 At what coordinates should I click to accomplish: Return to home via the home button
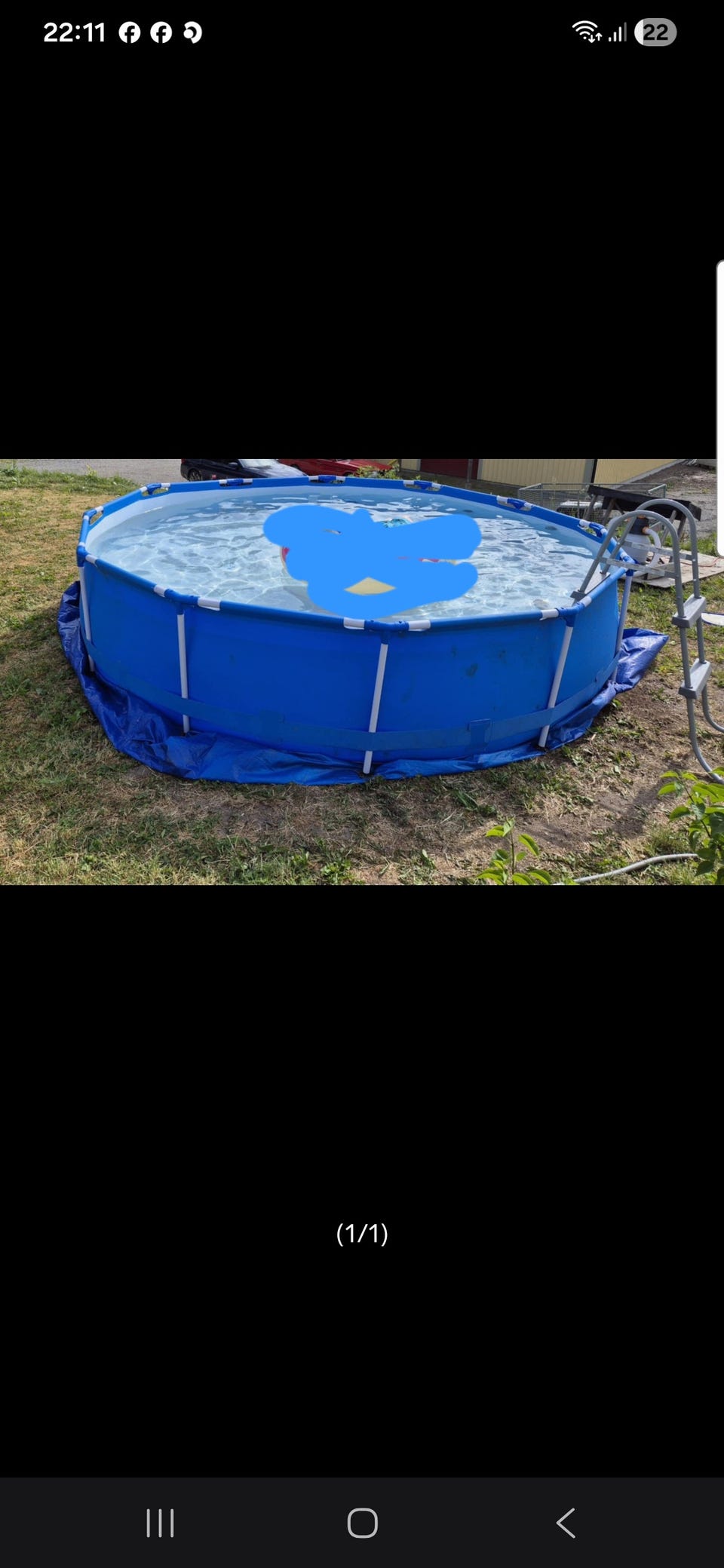tap(362, 1523)
